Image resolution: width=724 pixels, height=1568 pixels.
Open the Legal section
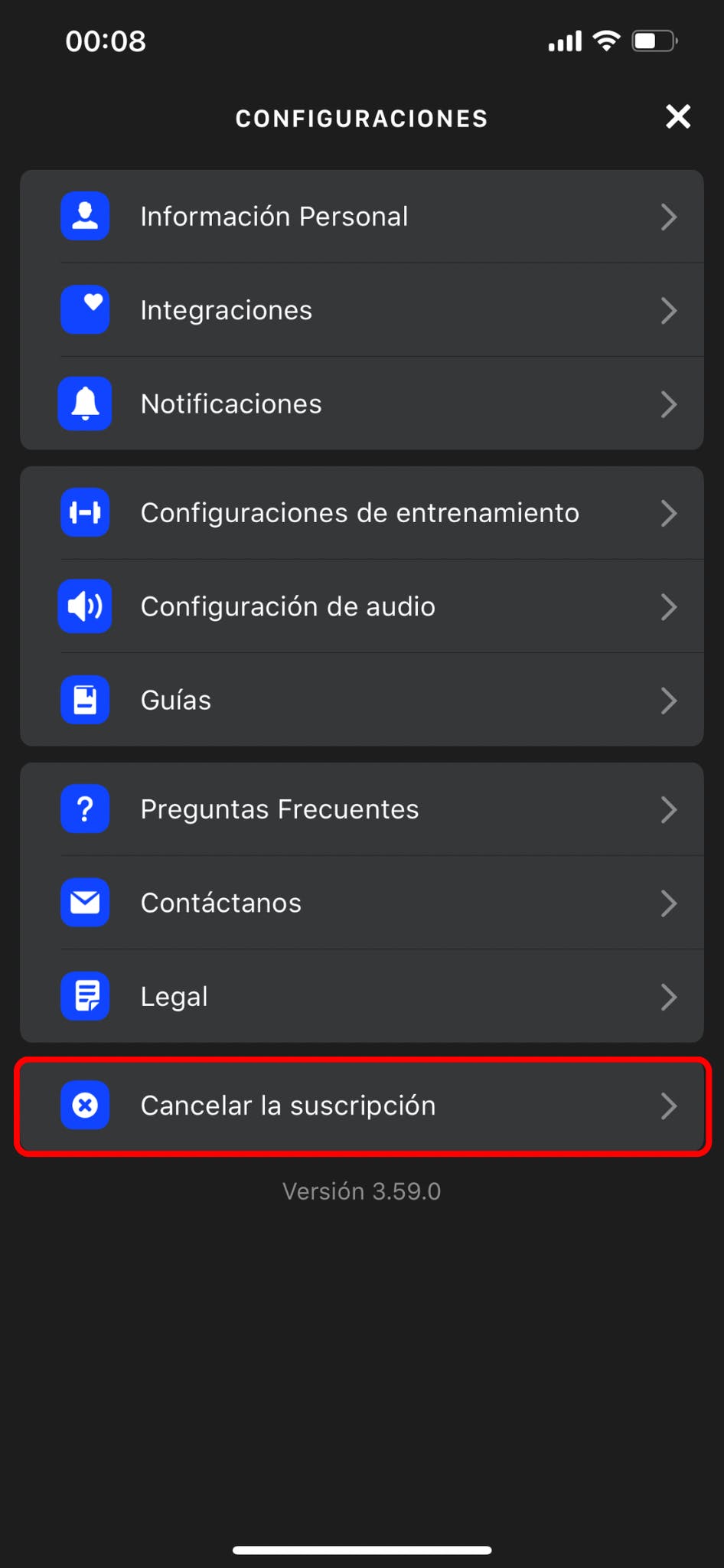point(361,996)
